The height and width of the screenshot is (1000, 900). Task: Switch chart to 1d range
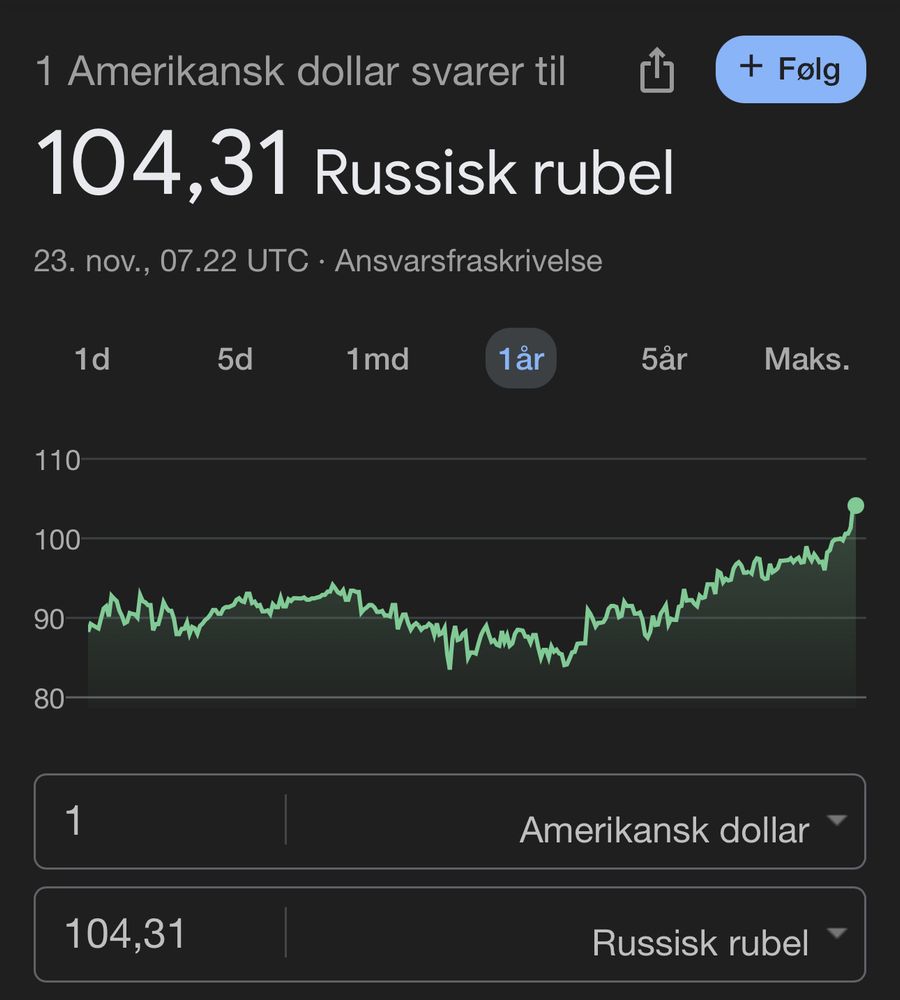click(x=92, y=360)
